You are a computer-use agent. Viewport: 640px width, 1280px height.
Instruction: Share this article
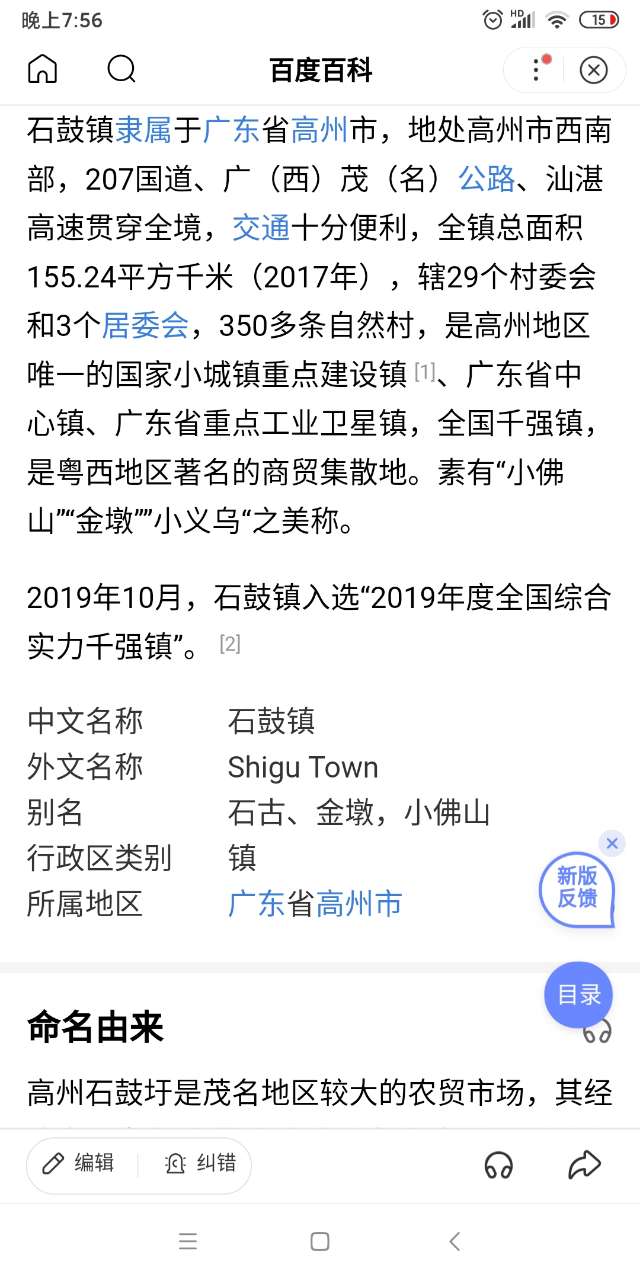click(x=584, y=1164)
